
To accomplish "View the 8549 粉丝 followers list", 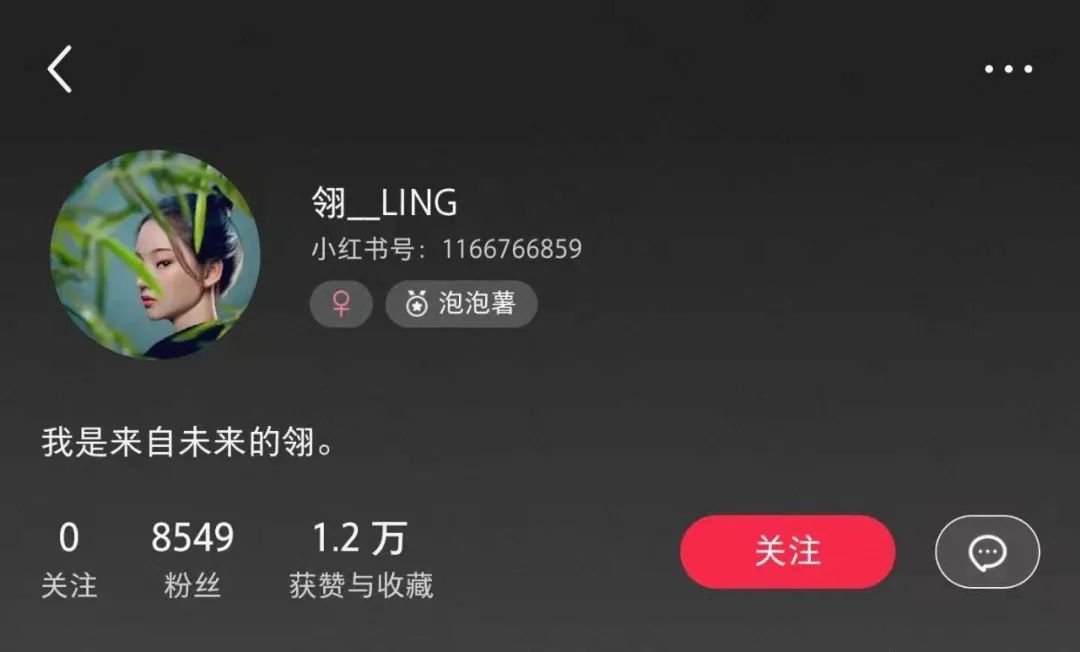I will coord(192,558).
